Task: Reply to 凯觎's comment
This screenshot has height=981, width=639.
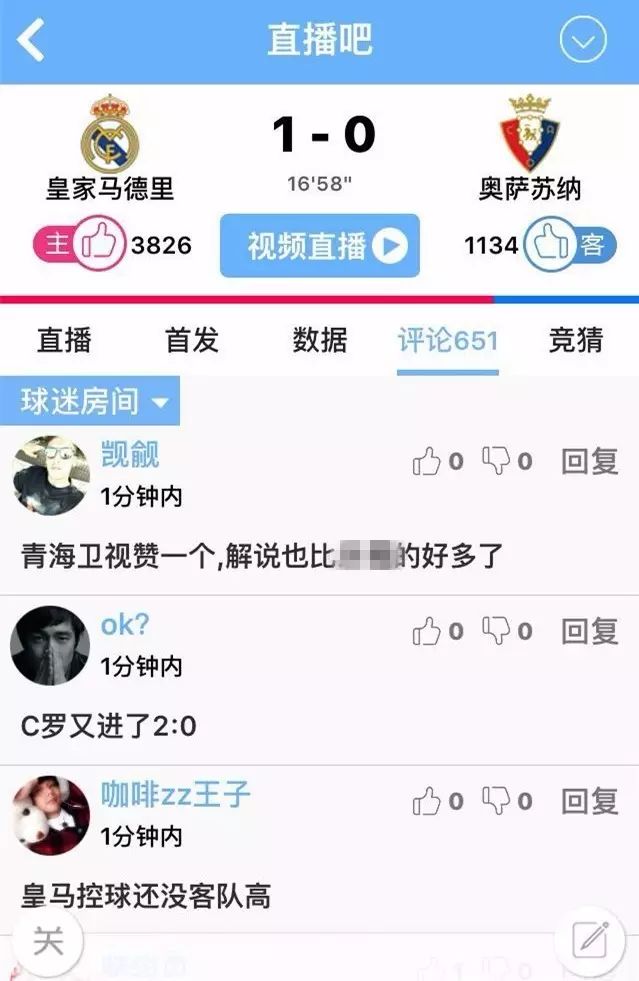Action: tap(590, 461)
